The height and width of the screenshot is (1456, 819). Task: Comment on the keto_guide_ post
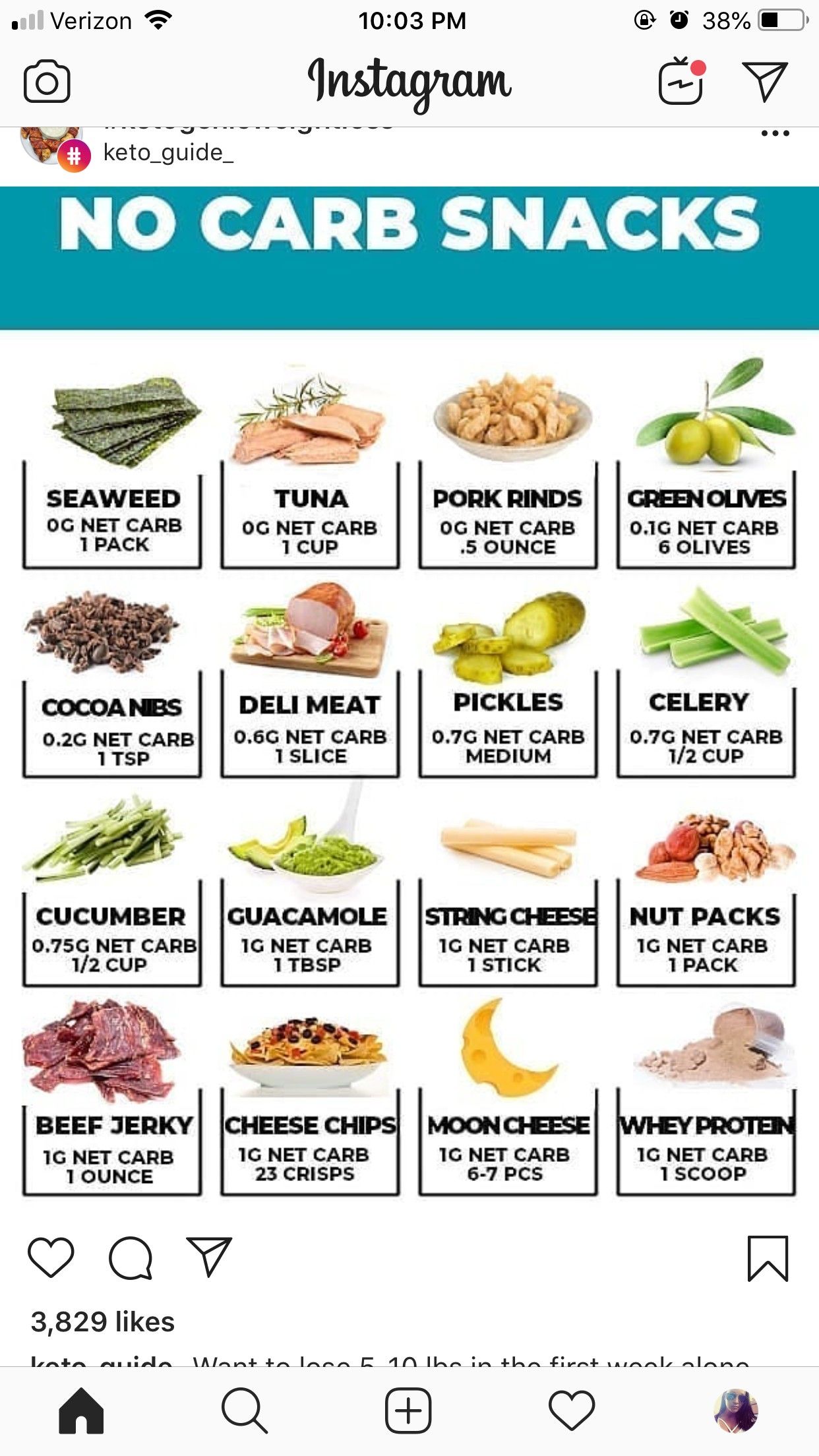[x=131, y=1257]
